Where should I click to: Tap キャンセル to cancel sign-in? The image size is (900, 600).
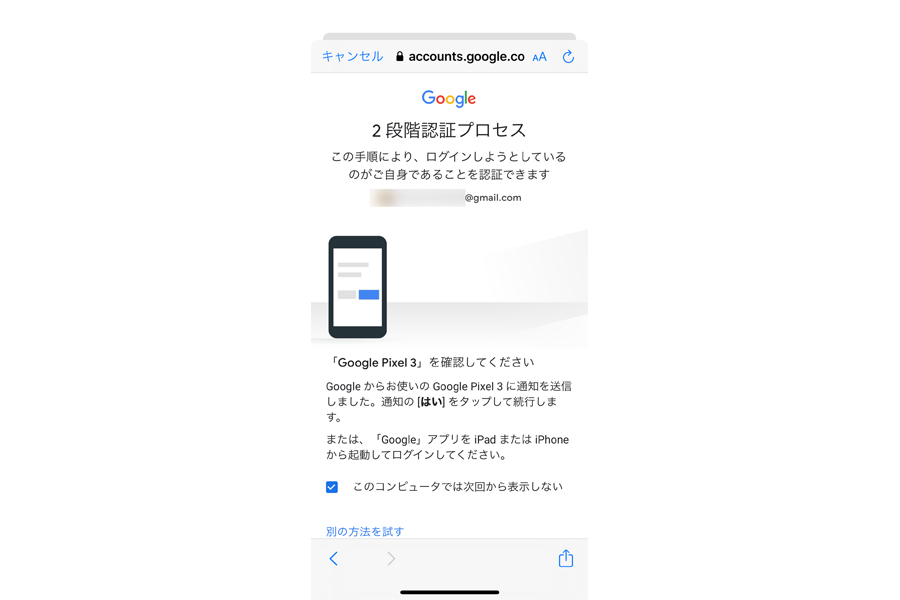pos(352,57)
